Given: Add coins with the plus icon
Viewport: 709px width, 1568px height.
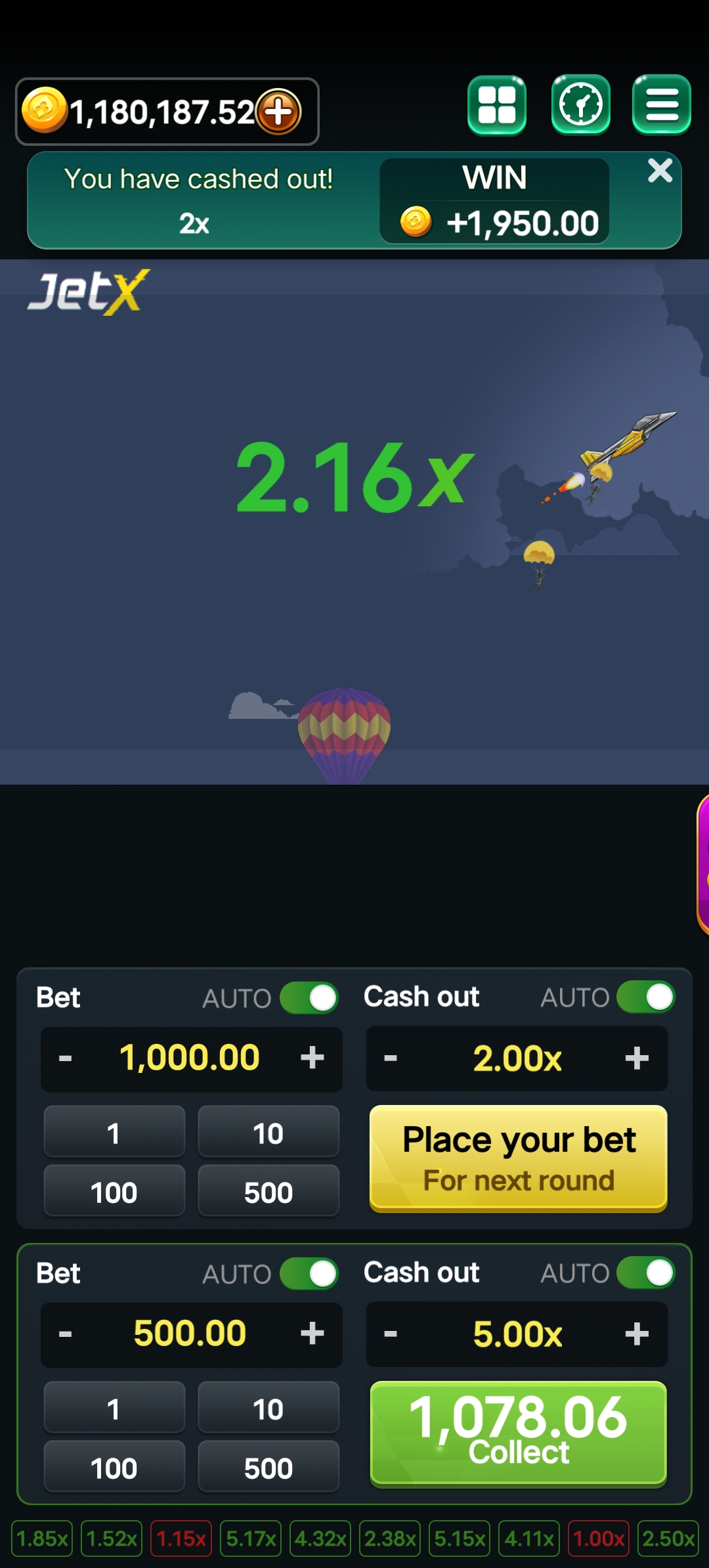Looking at the screenshot, I should coord(278,111).
